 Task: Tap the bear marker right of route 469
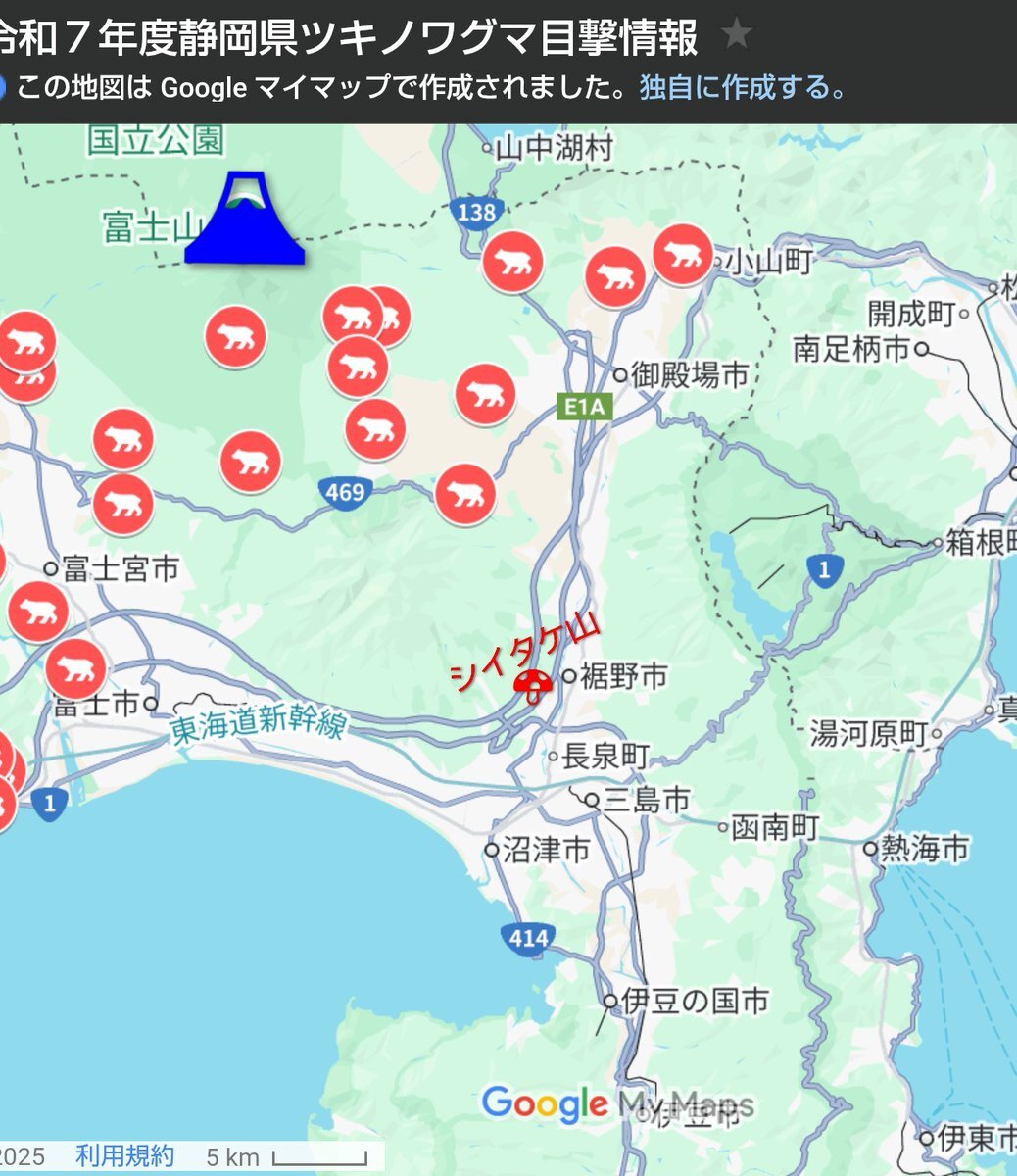(x=464, y=493)
